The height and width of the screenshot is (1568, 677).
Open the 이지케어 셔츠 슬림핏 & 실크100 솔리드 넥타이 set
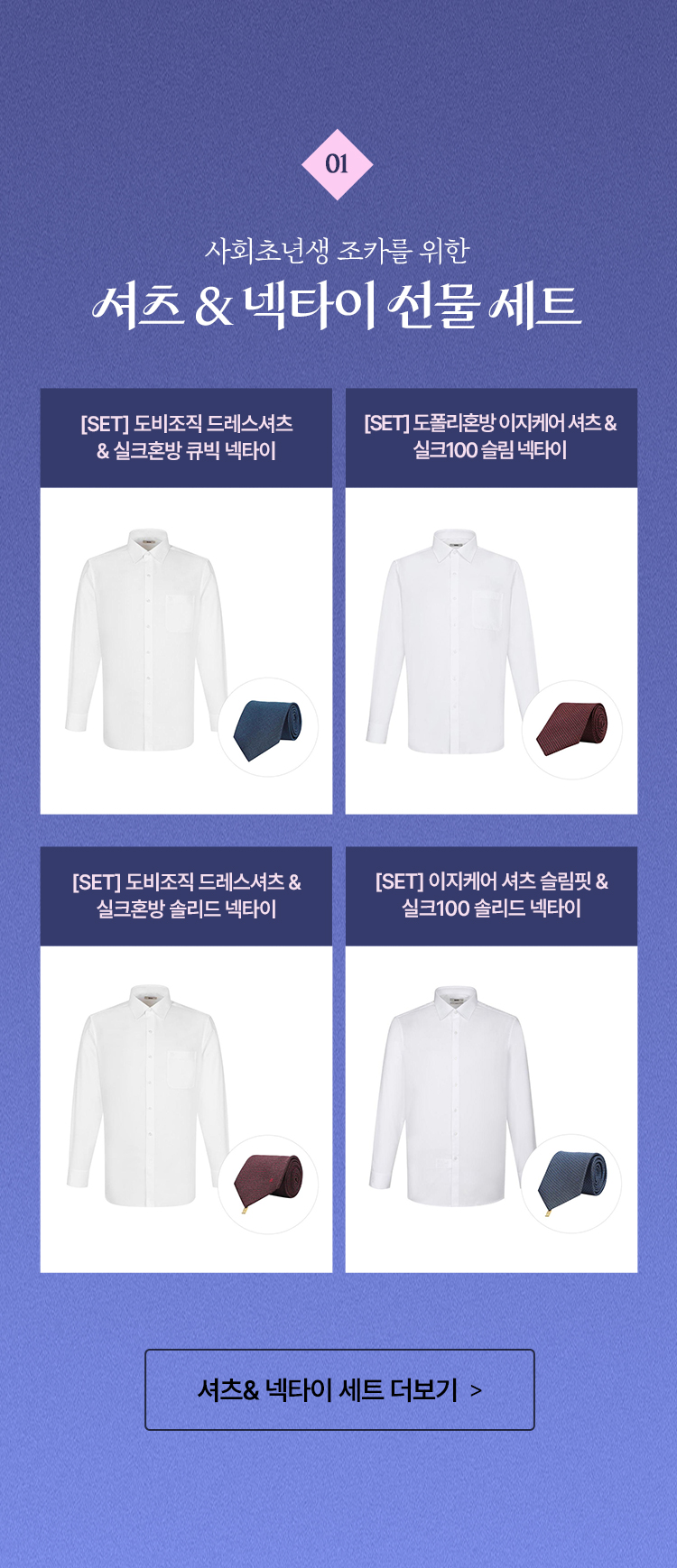[491, 1060]
